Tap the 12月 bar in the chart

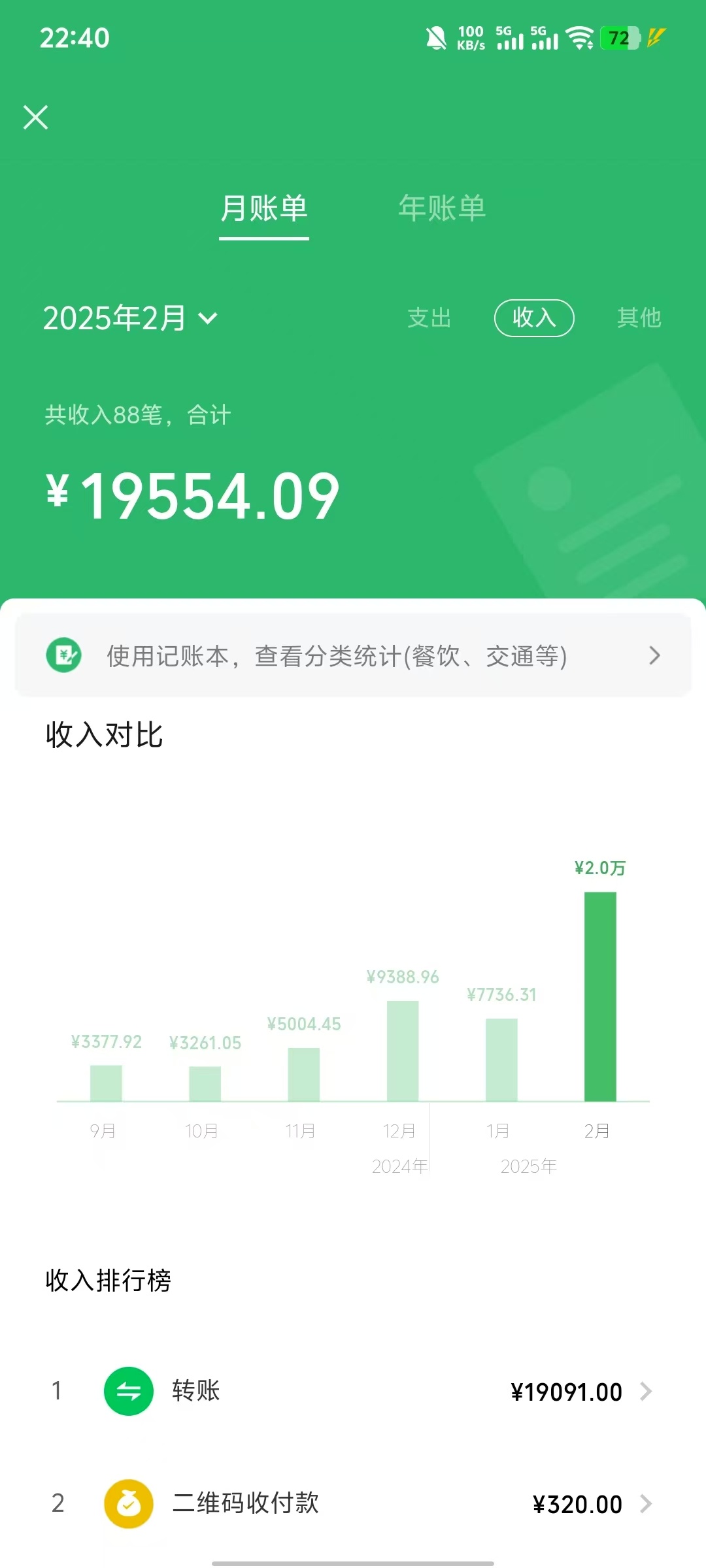tap(403, 1051)
